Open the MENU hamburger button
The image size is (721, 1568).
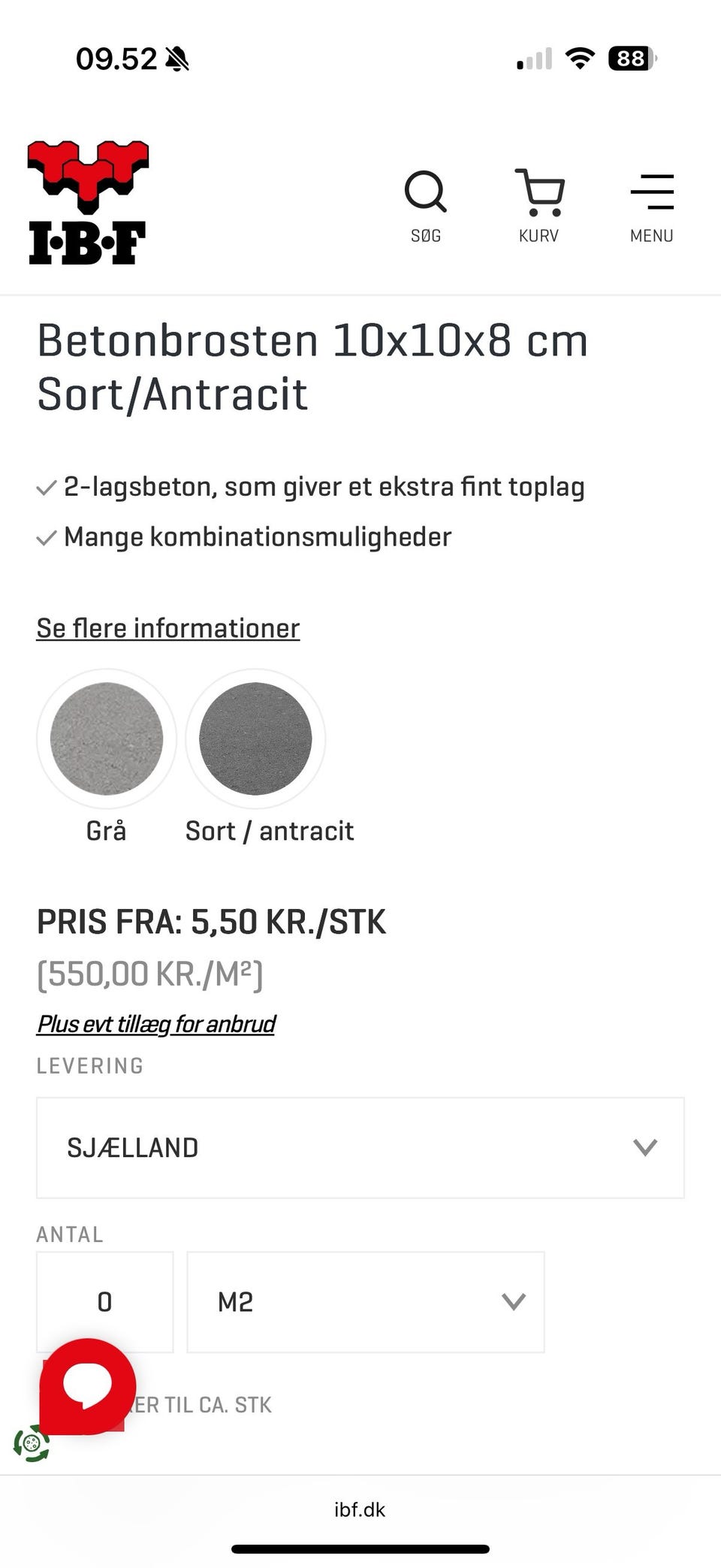click(651, 204)
